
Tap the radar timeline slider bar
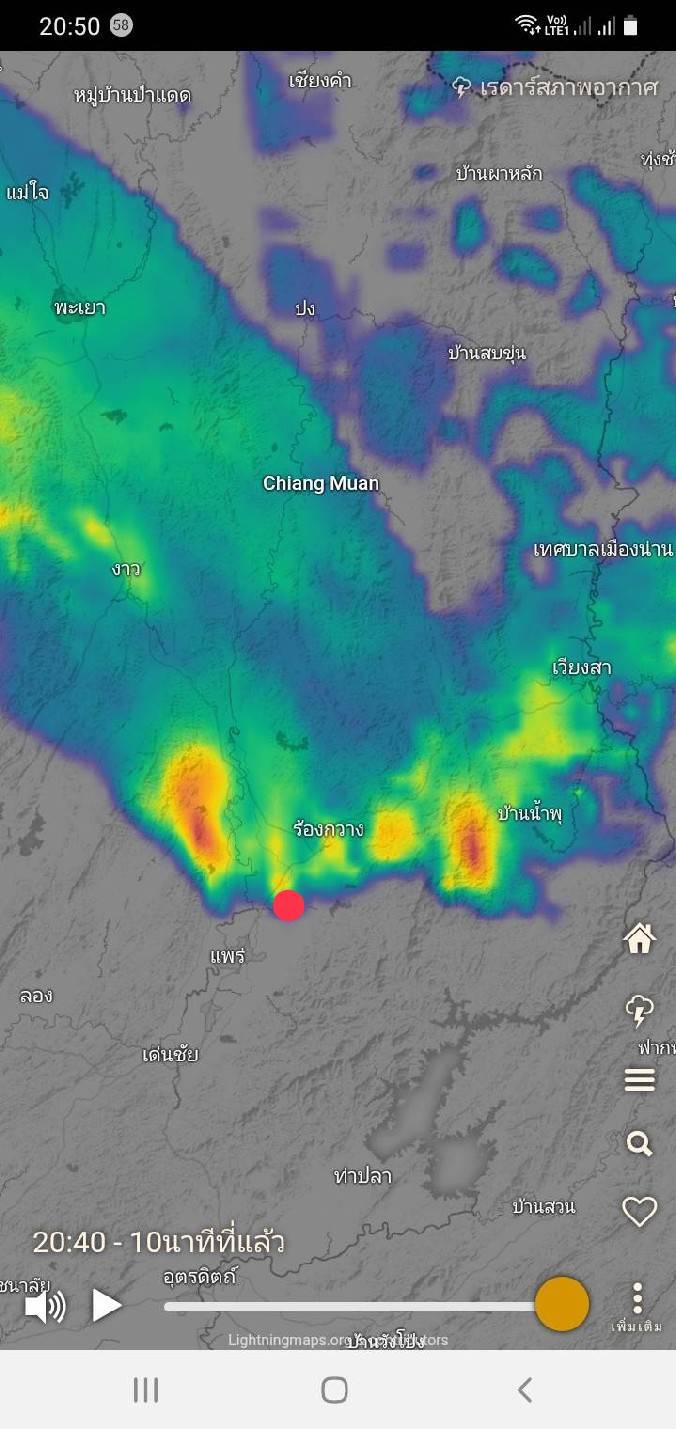click(350, 1306)
